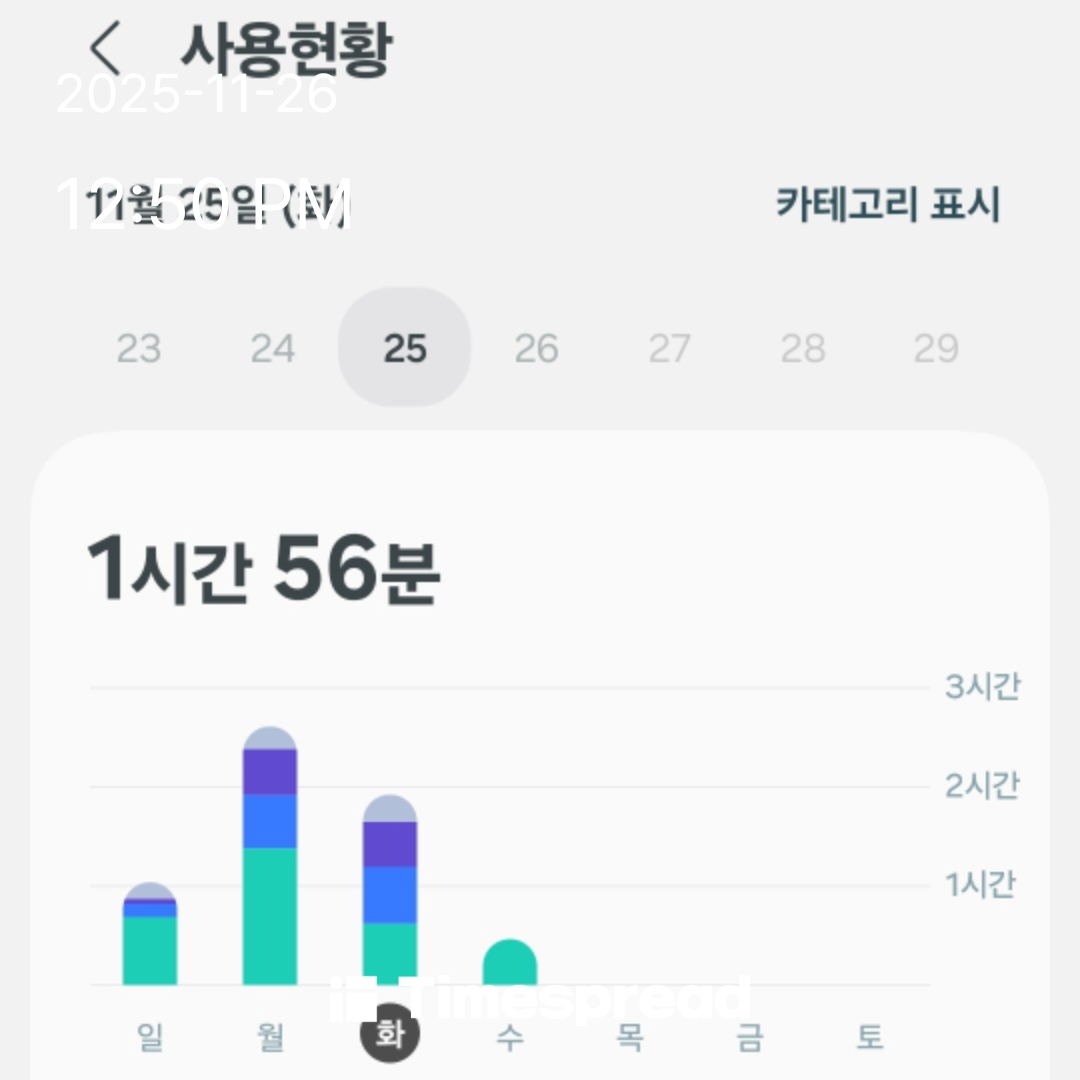Tap the usage bar for 일
Viewport: 1080px width, 1080px height.
[150, 935]
